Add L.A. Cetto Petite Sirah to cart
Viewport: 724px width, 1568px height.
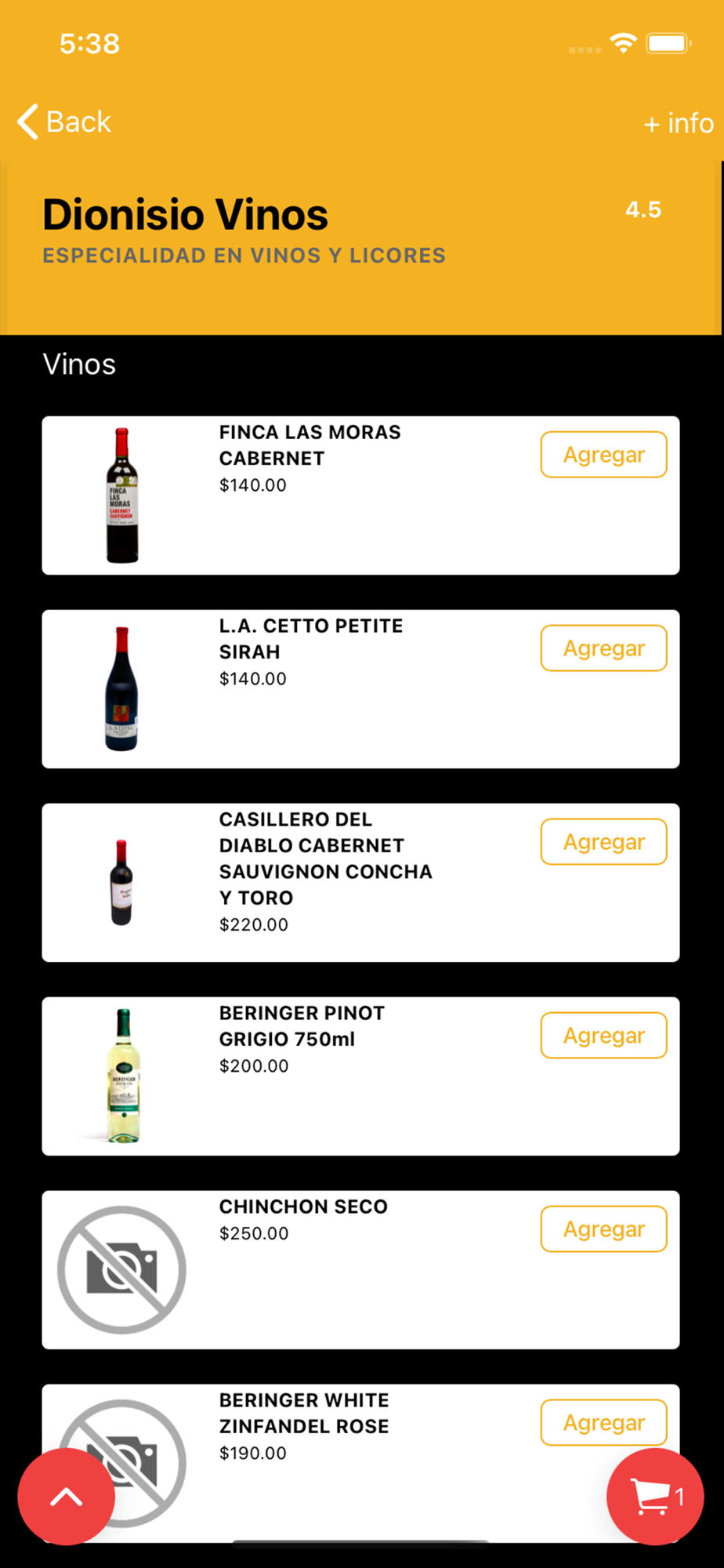[x=603, y=648]
